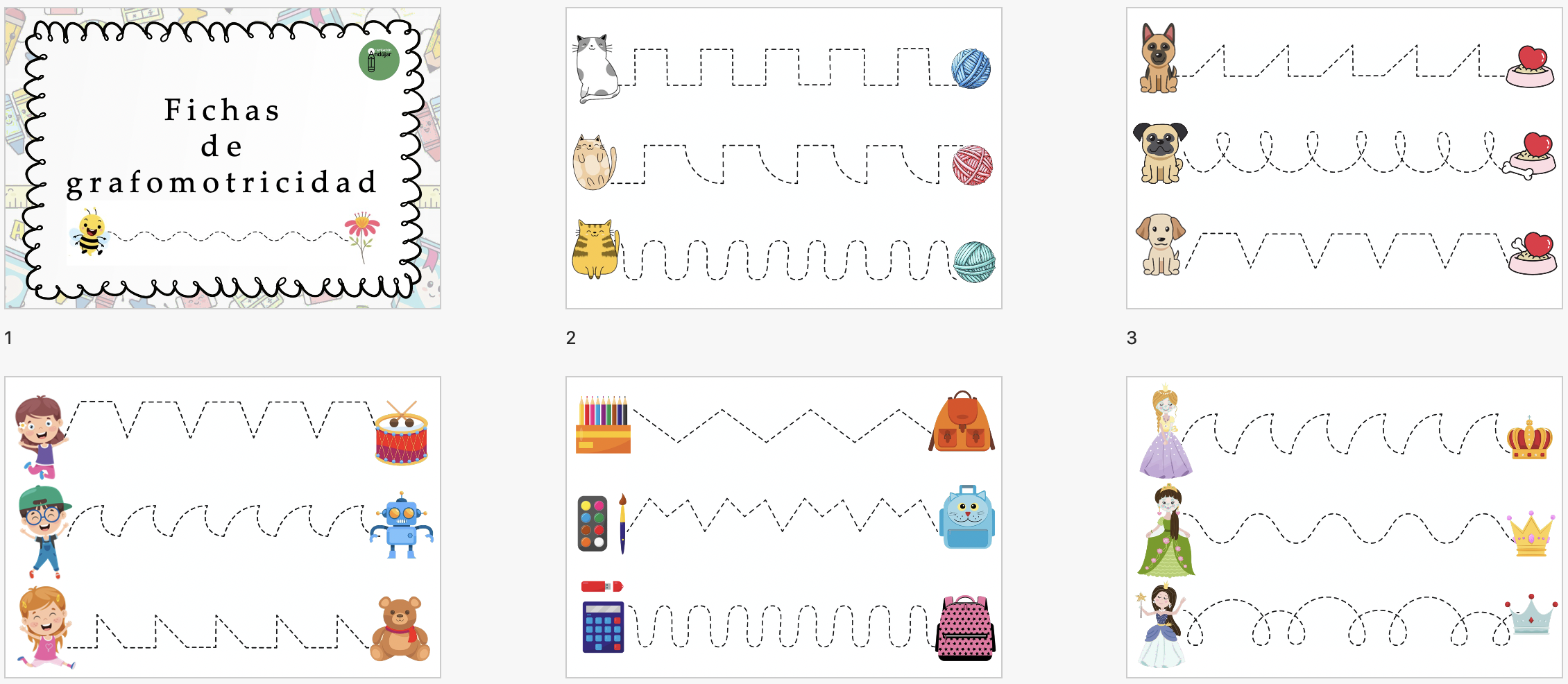This screenshot has width=1568, height=684.
Task: Select the page with princesses and crowns
Action: (x=1344, y=527)
